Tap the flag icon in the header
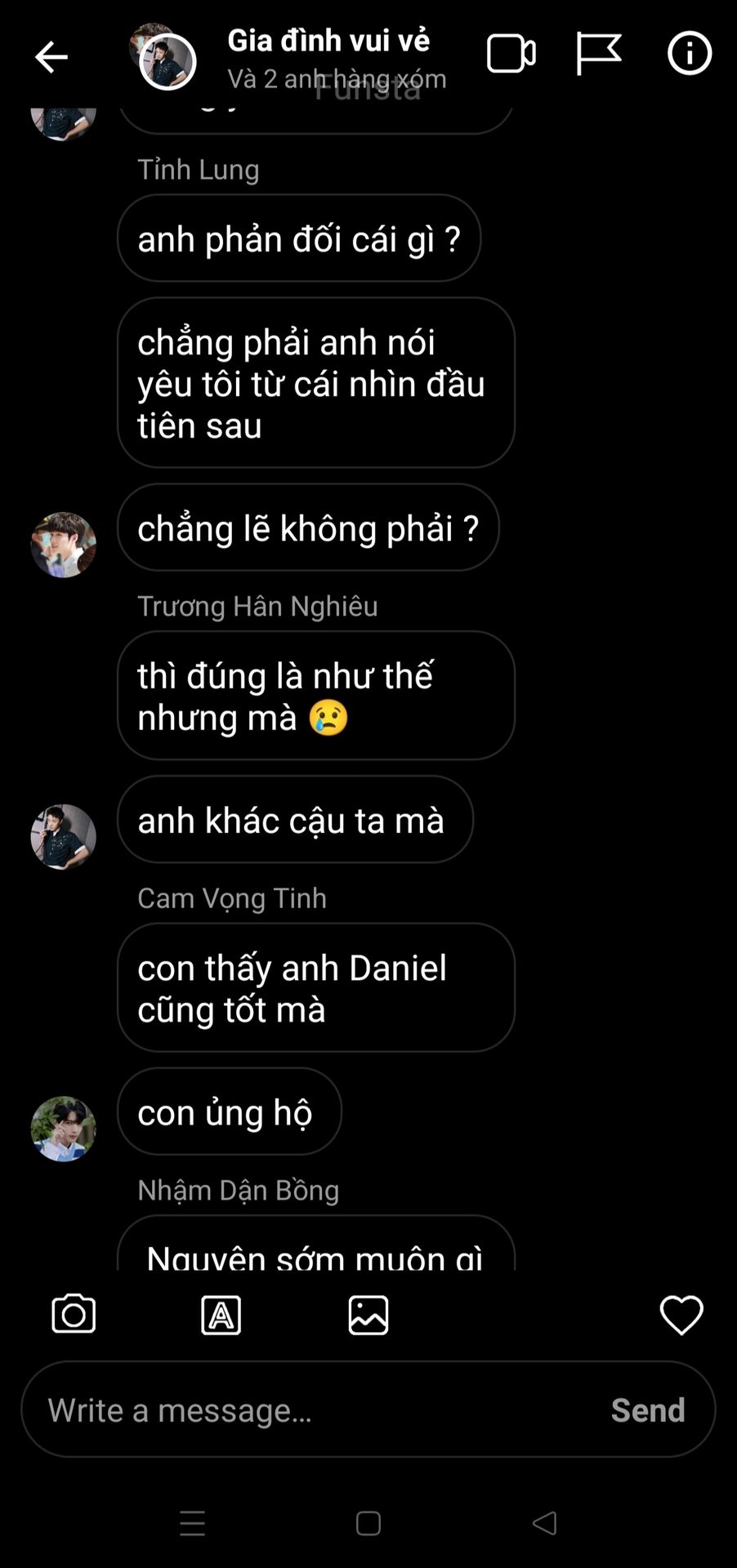Viewport: 737px width, 1568px height. (598, 54)
